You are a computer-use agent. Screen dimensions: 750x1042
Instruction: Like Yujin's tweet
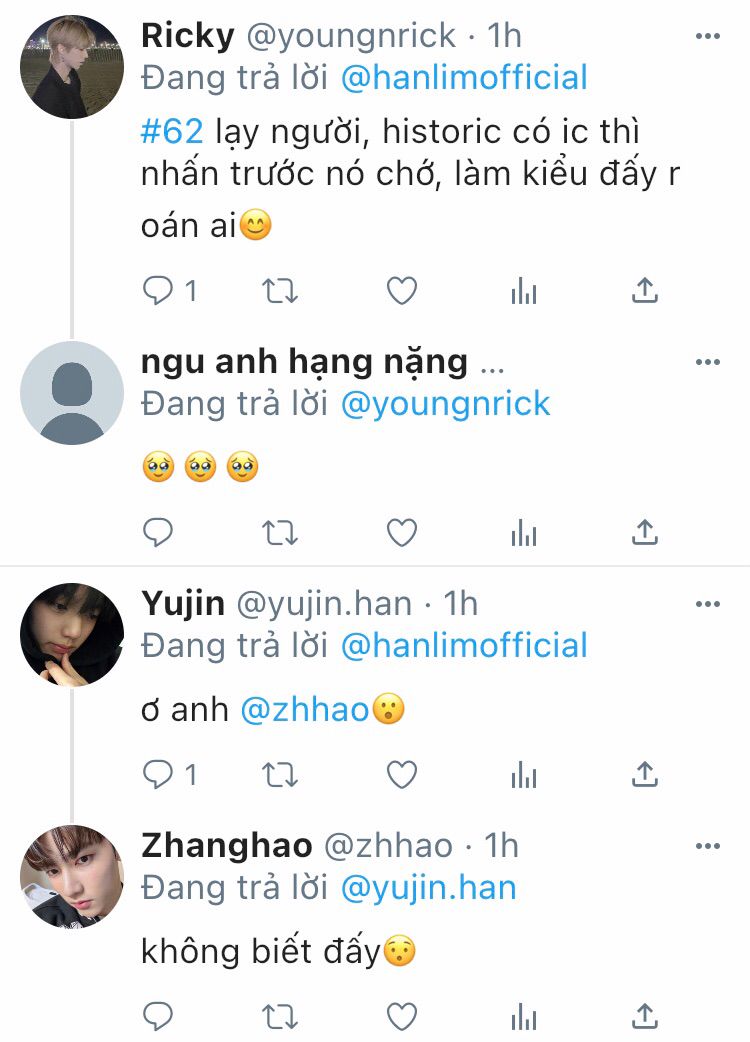tap(402, 774)
